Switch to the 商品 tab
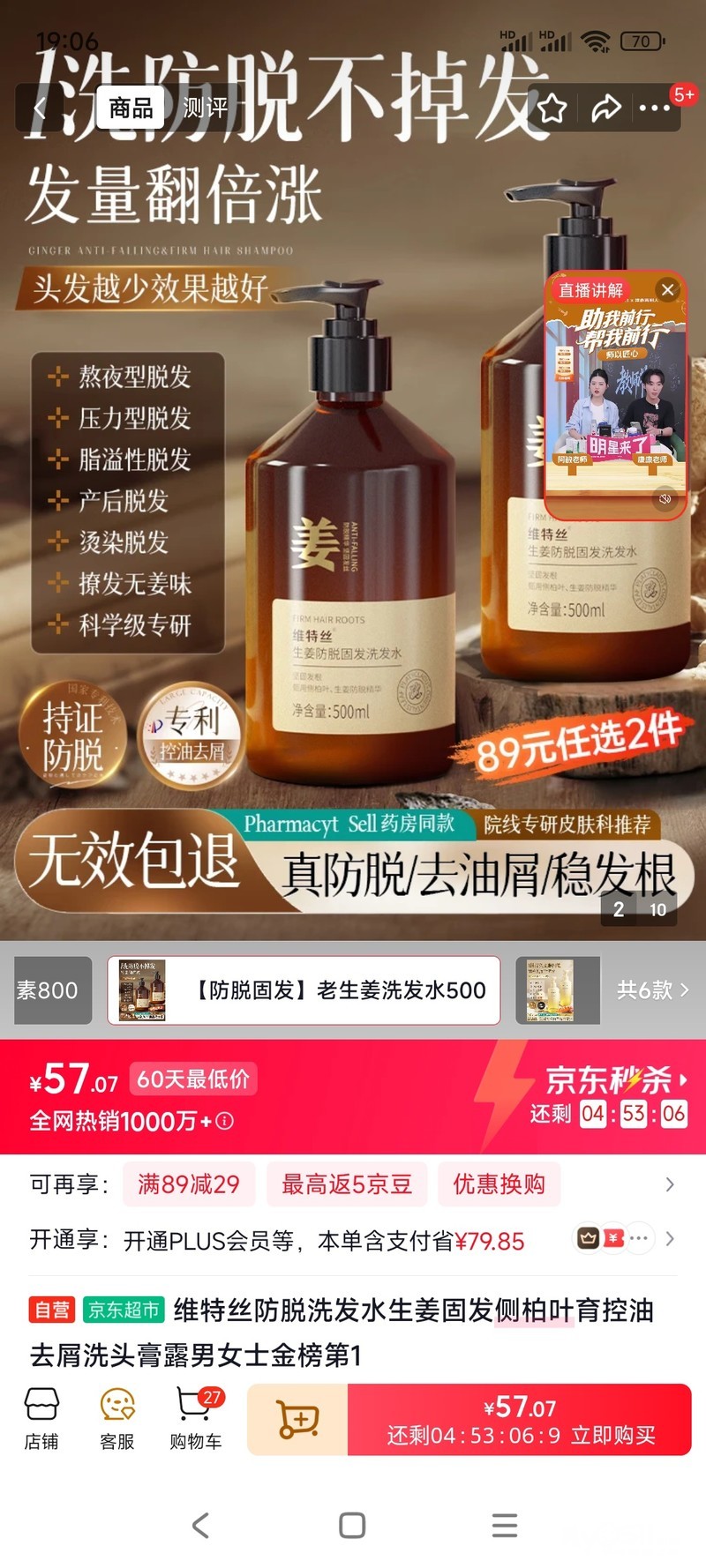 pyautogui.click(x=131, y=108)
